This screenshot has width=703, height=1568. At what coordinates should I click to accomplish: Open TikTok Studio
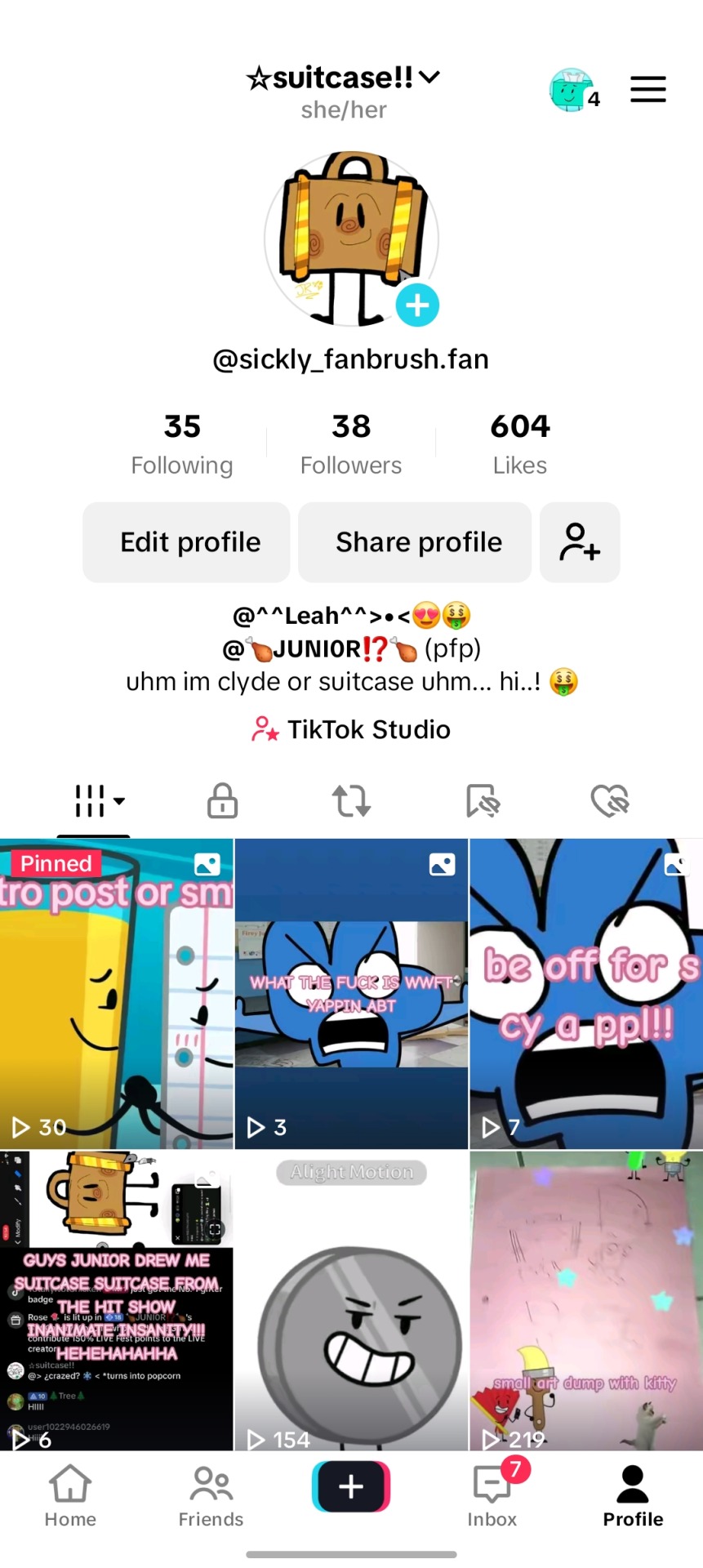[x=351, y=729]
